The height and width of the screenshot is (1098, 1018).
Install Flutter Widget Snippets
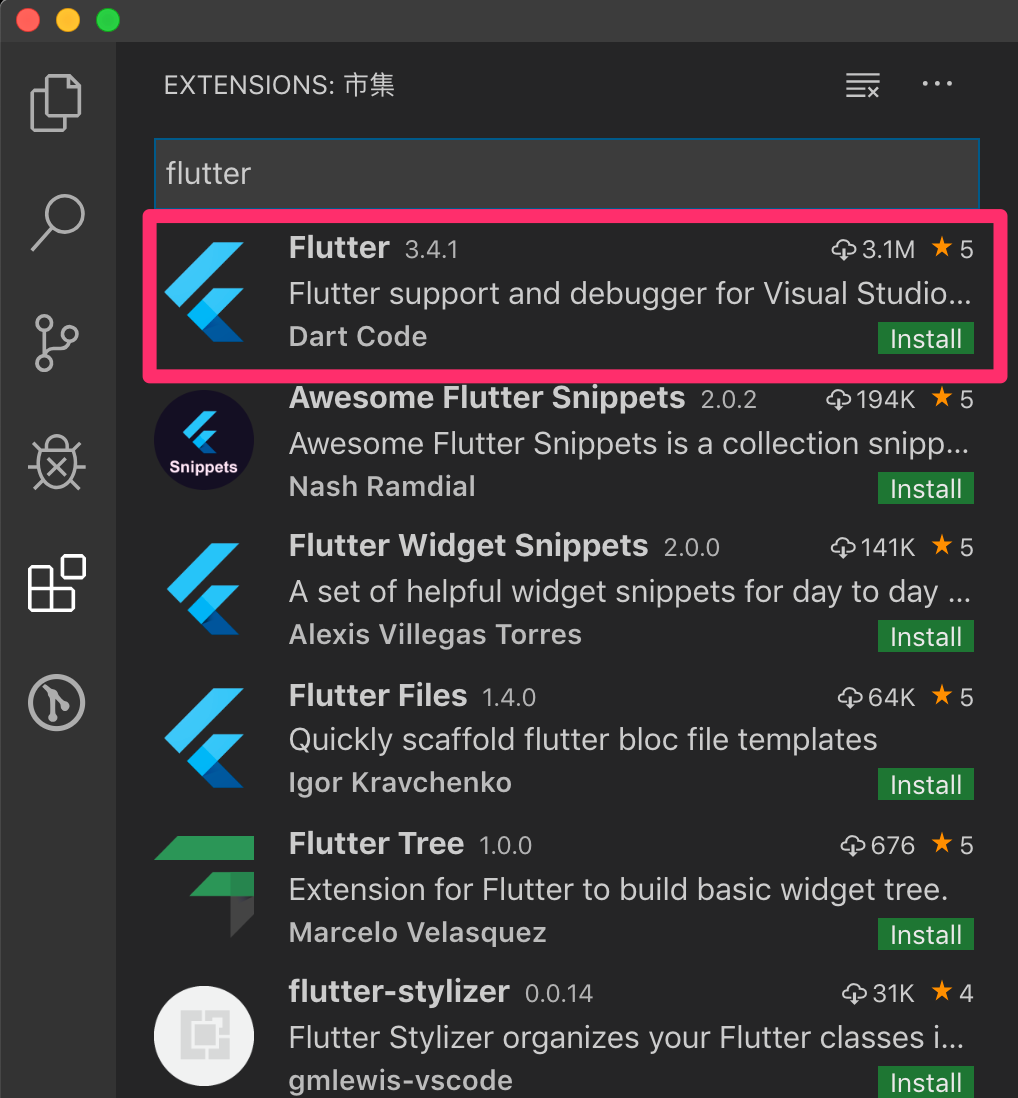coord(925,637)
